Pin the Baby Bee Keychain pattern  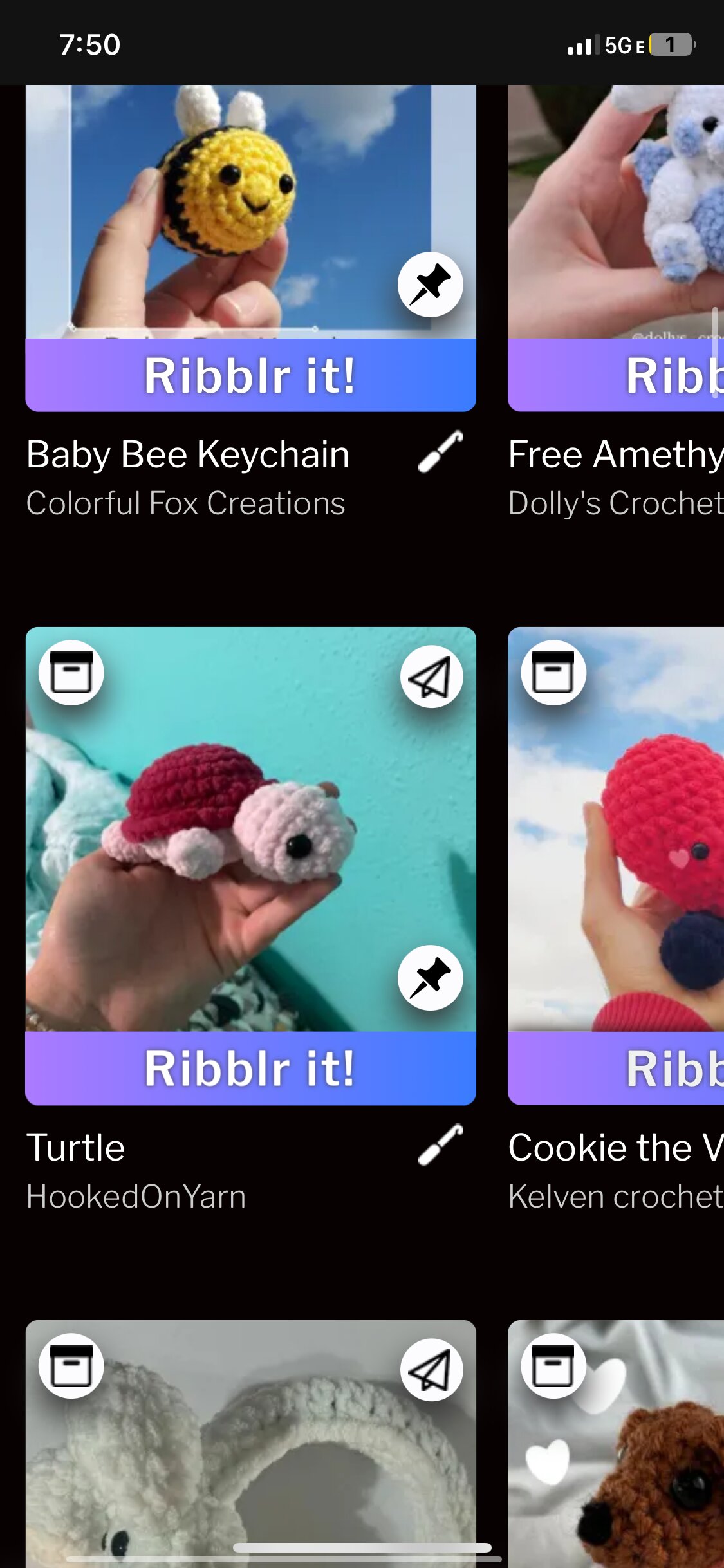[x=430, y=284]
